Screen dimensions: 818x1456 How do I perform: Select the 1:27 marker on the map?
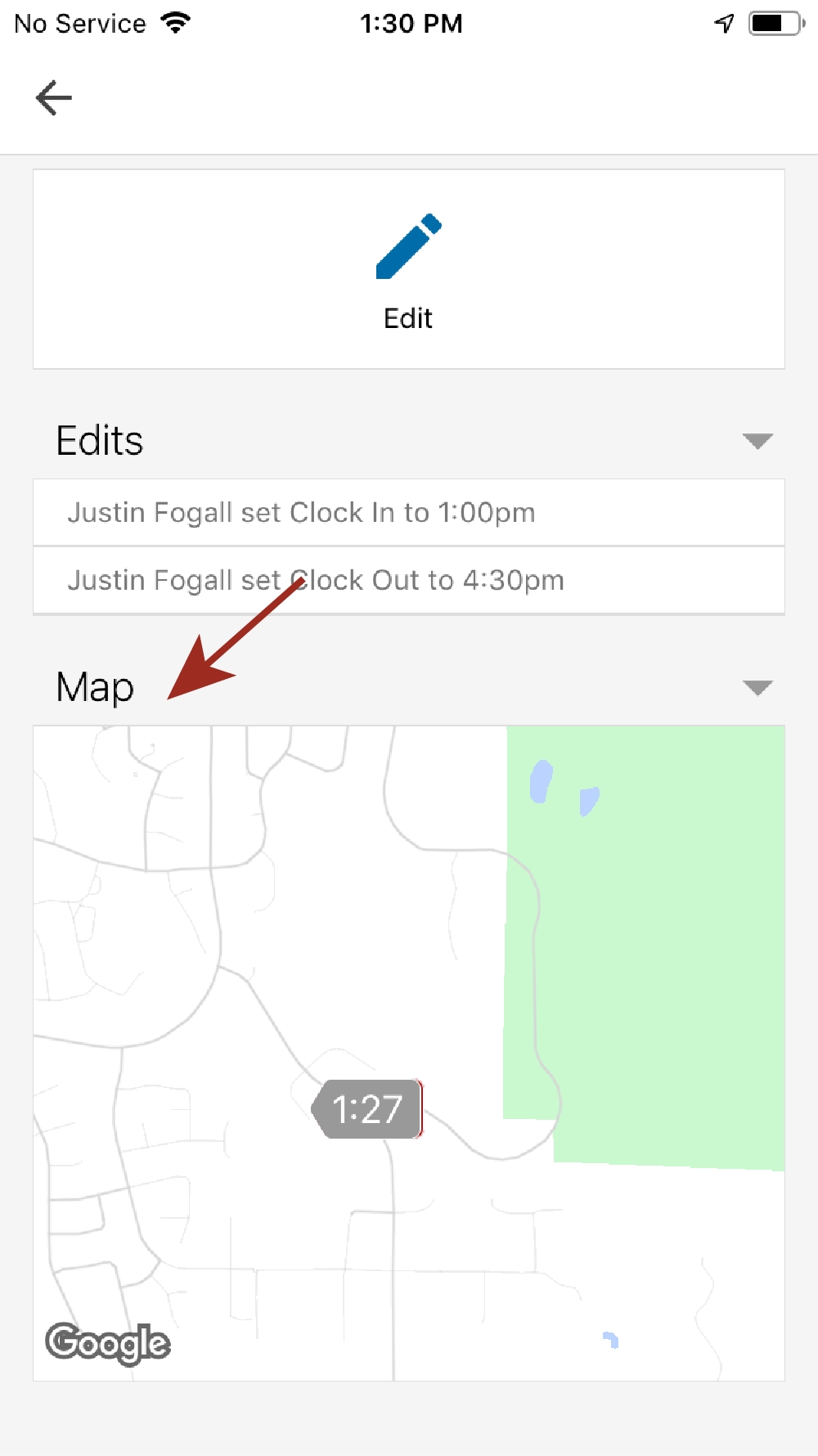point(368,1109)
